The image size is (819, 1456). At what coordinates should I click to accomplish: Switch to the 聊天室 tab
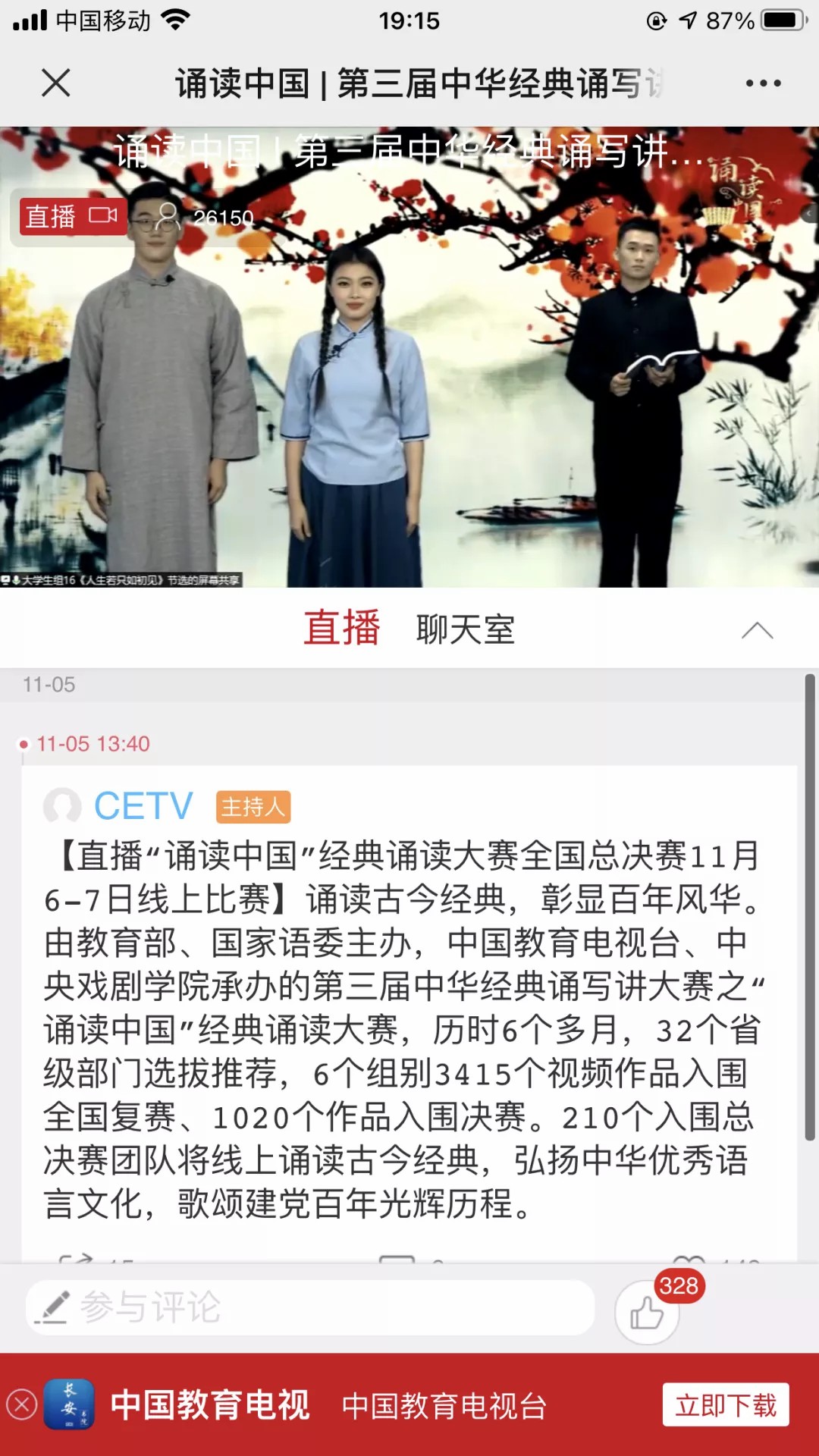pos(465,629)
